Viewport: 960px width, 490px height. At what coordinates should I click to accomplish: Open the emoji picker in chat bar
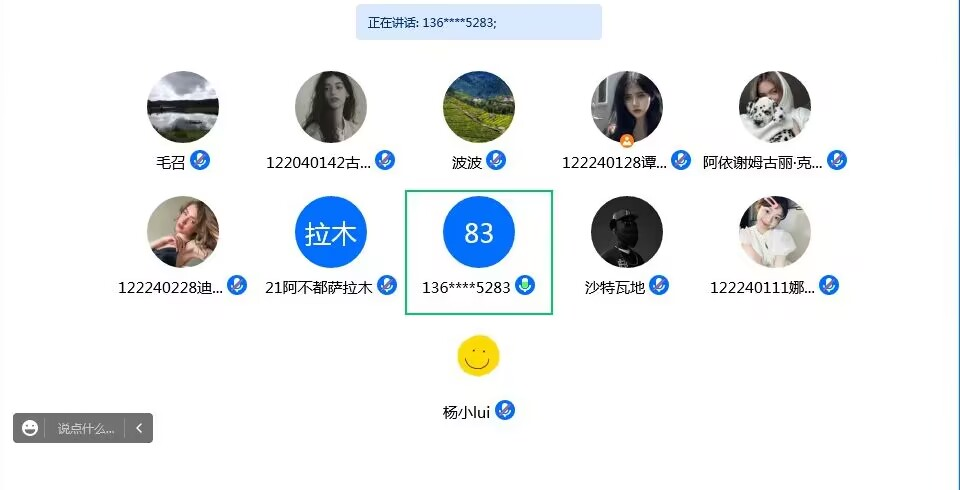30,428
